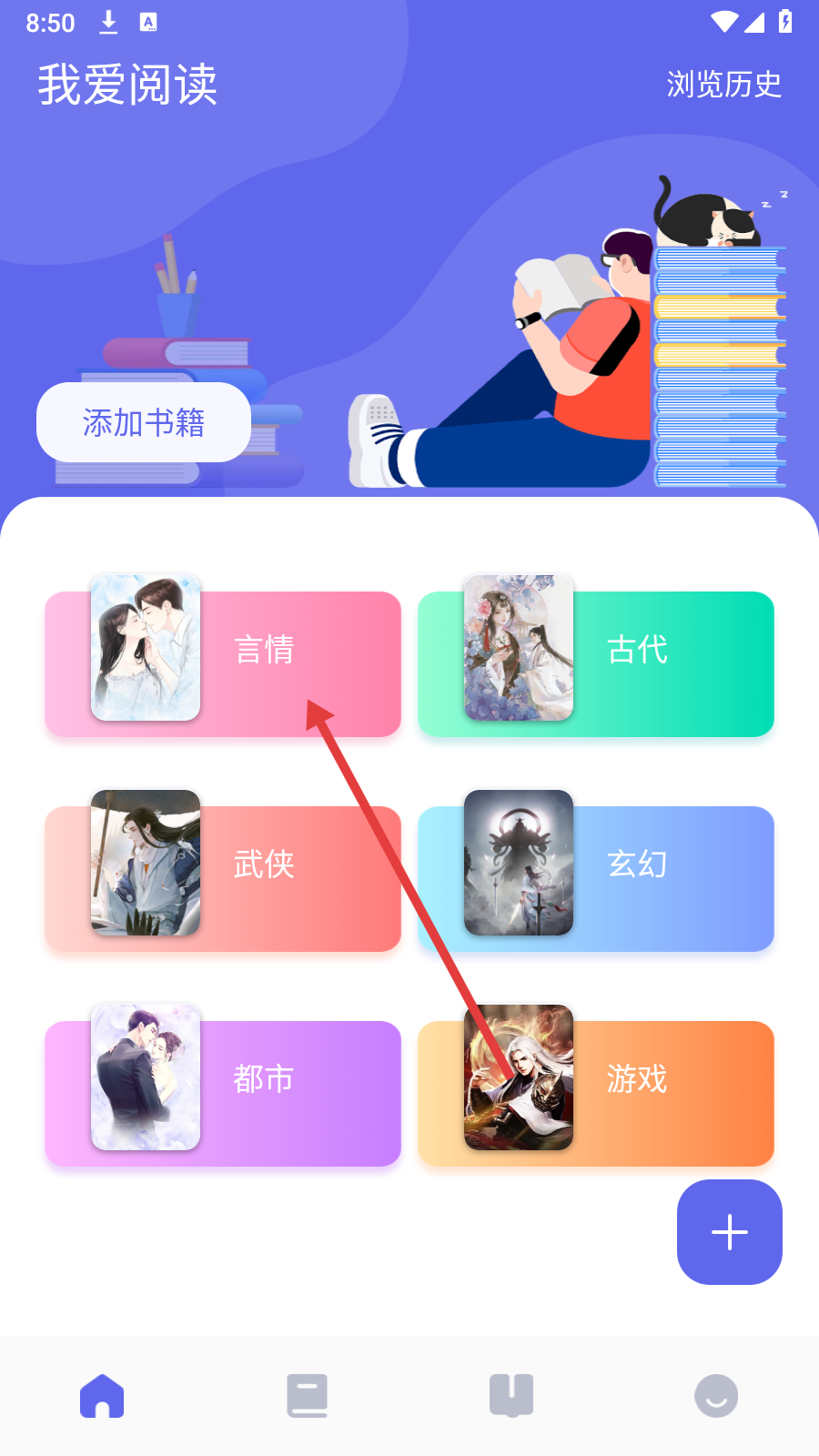Screen dimensions: 819x1456
Task: Open the 古代 category card
Action: 596,663
